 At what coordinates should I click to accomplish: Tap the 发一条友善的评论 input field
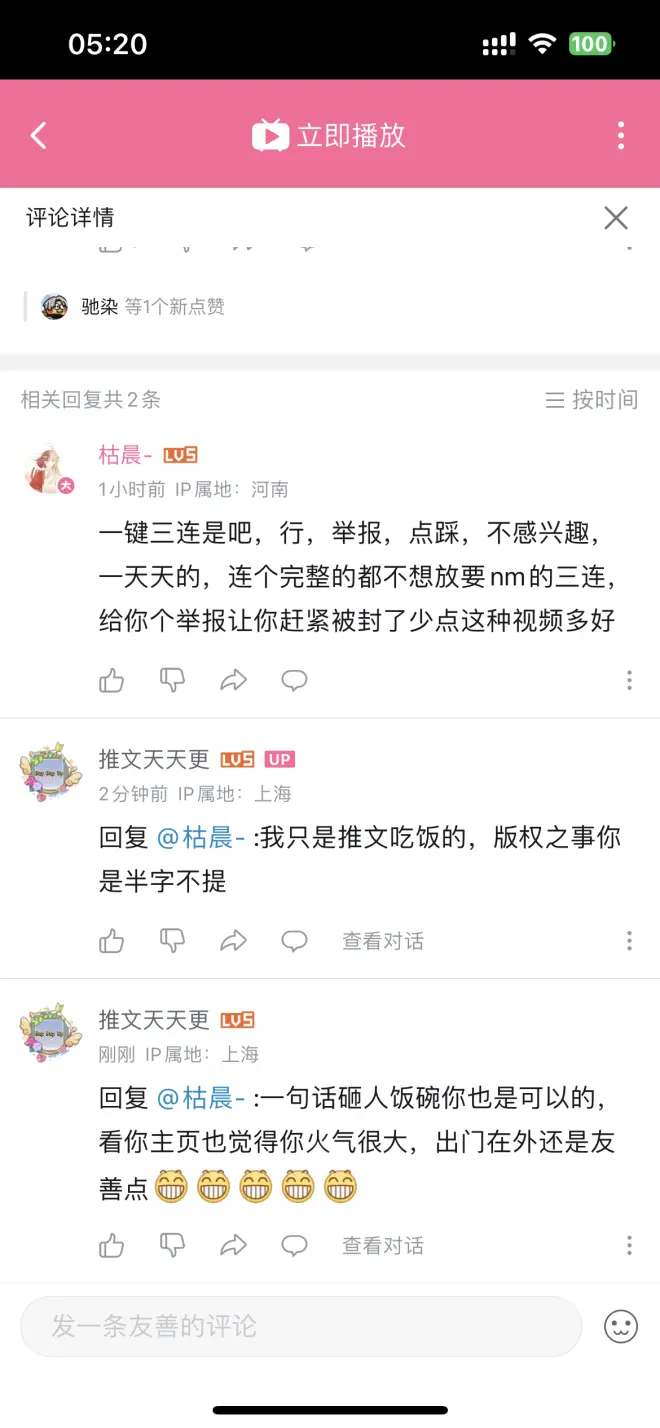(x=300, y=1326)
